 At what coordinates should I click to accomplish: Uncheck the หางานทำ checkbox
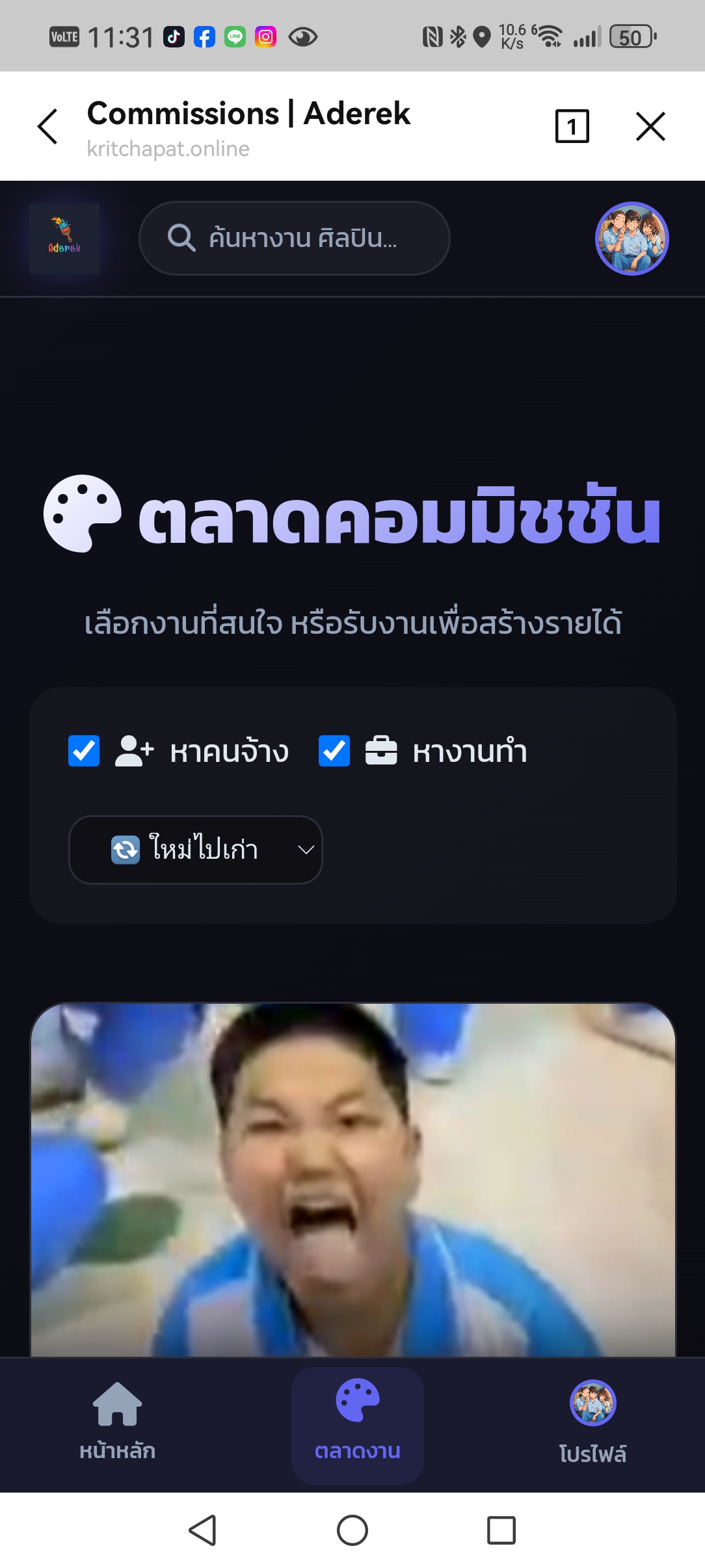[334, 751]
